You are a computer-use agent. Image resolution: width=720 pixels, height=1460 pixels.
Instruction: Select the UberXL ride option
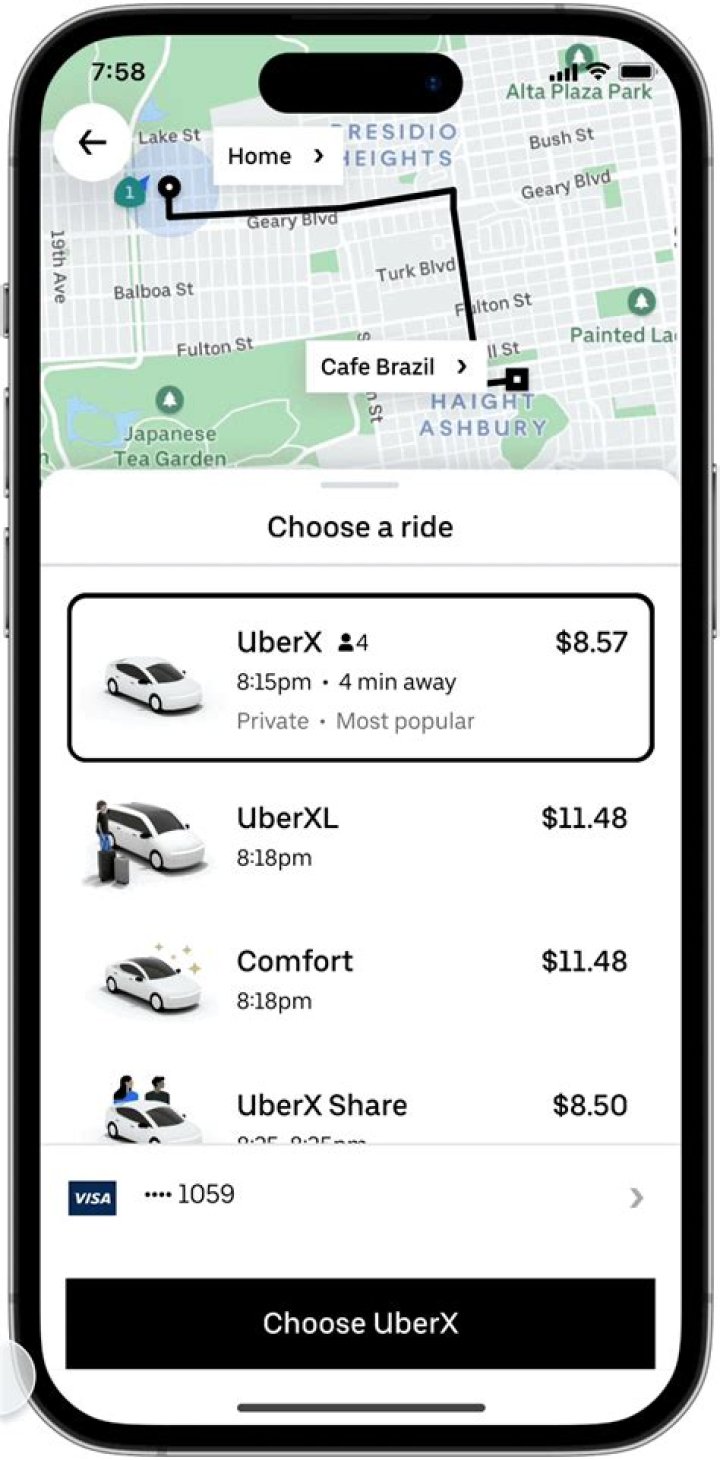(x=360, y=836)
